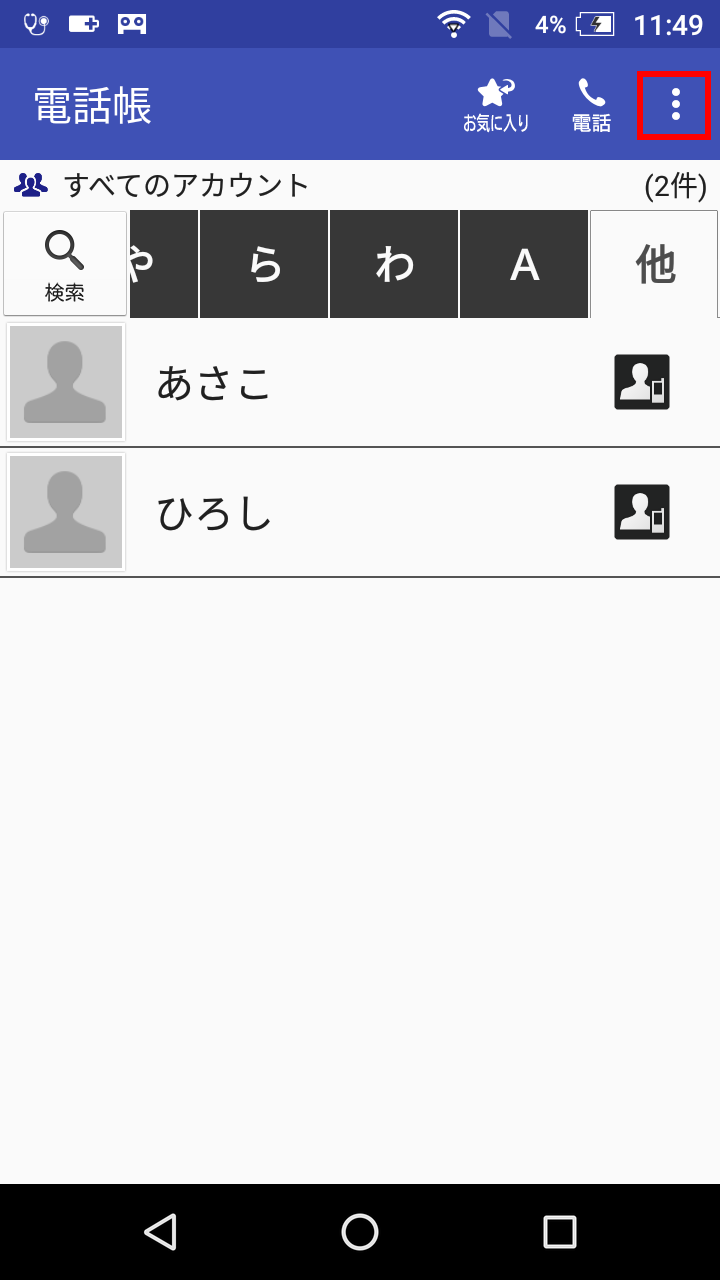
Task: Tap the phone contact icon beside あさこ
Action: 642,382
